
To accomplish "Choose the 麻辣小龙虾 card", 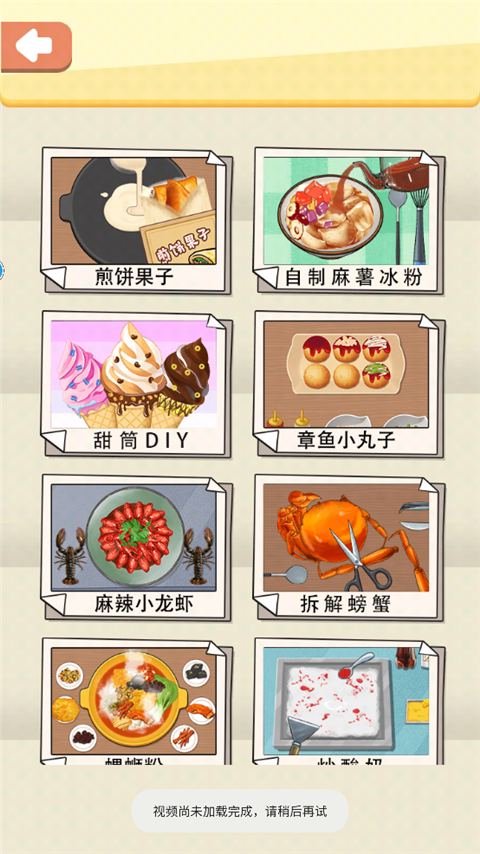I will pos(136,547).
